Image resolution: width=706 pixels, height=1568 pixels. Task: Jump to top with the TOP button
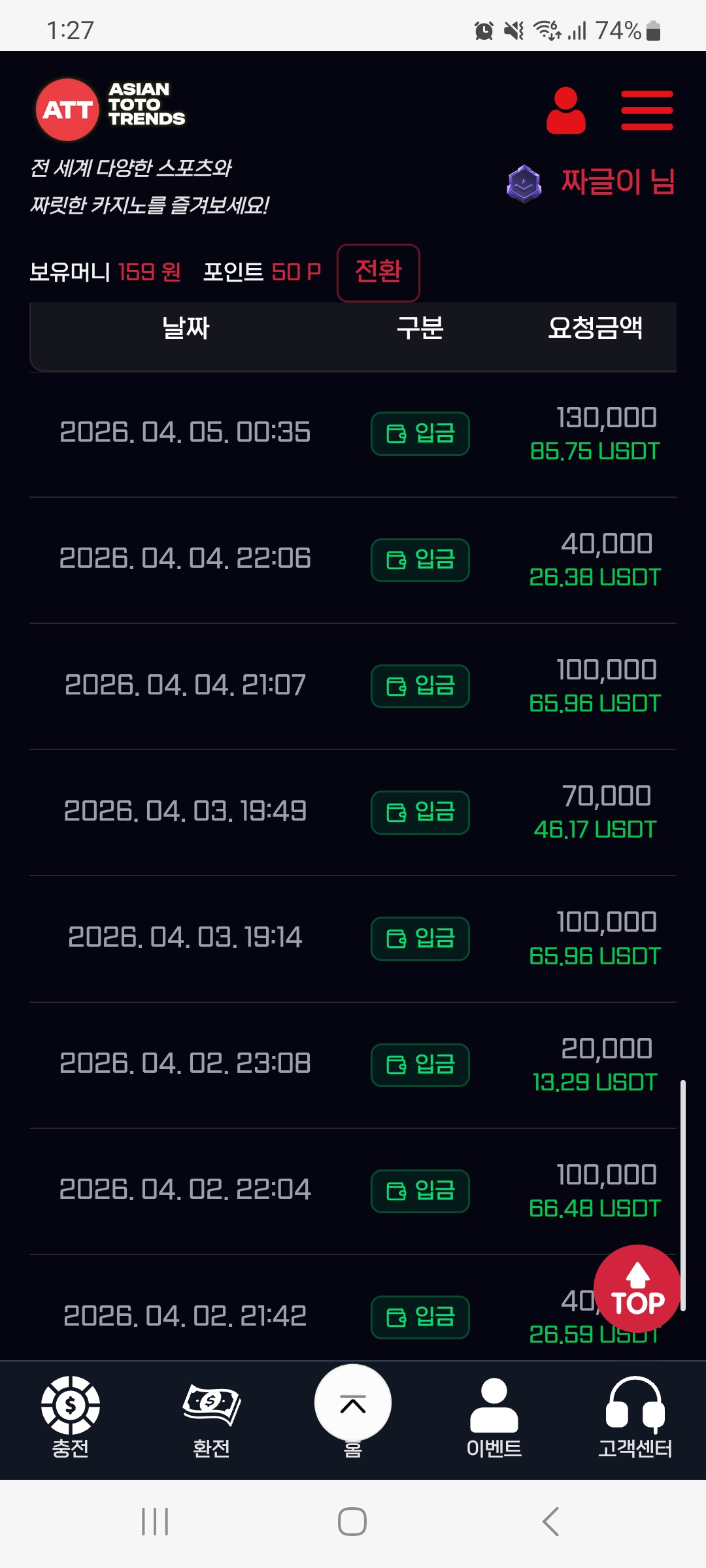point(637,1288)
